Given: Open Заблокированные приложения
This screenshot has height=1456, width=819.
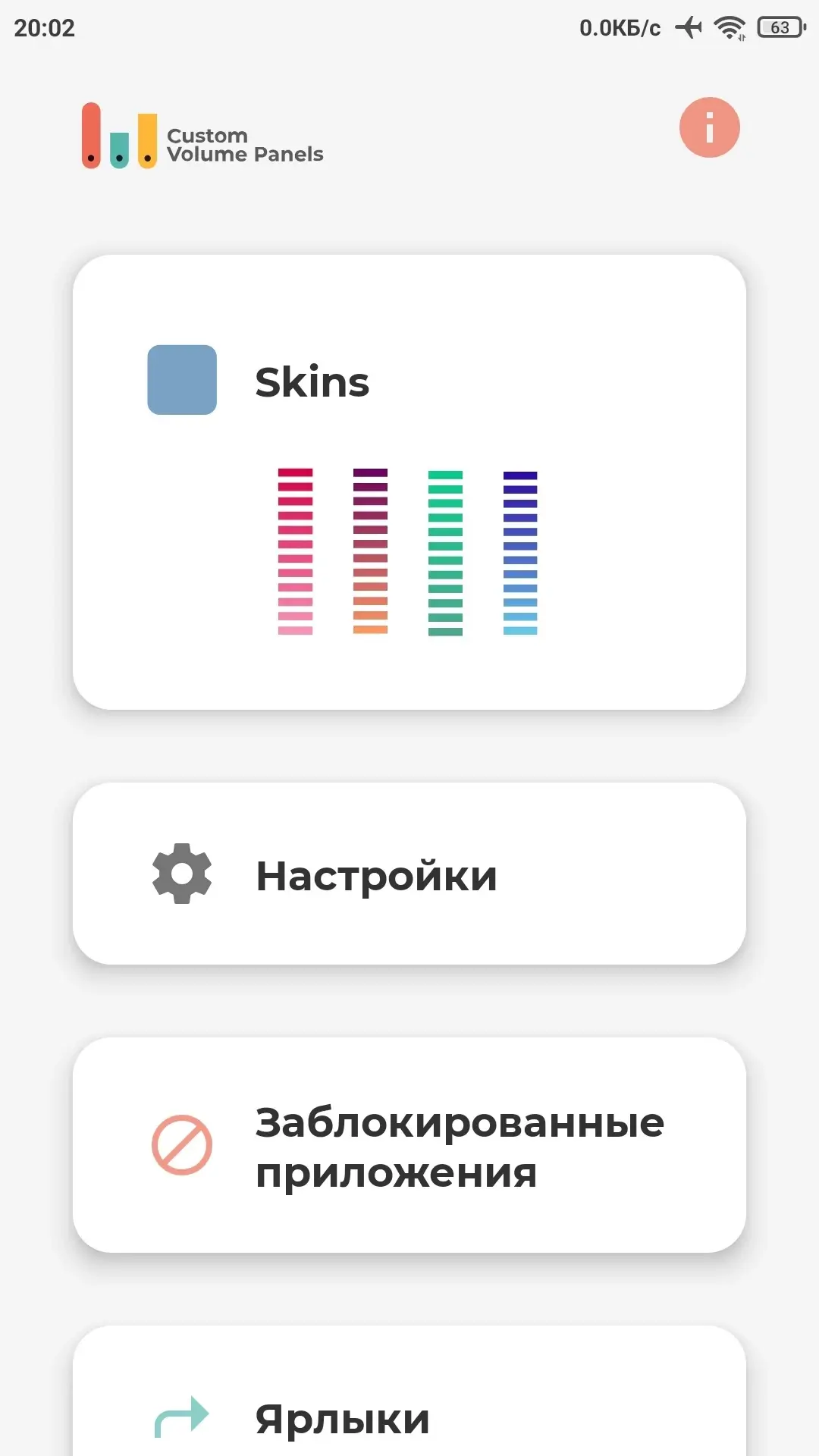Looking at the screenshot, I should tap(409, 1145).
